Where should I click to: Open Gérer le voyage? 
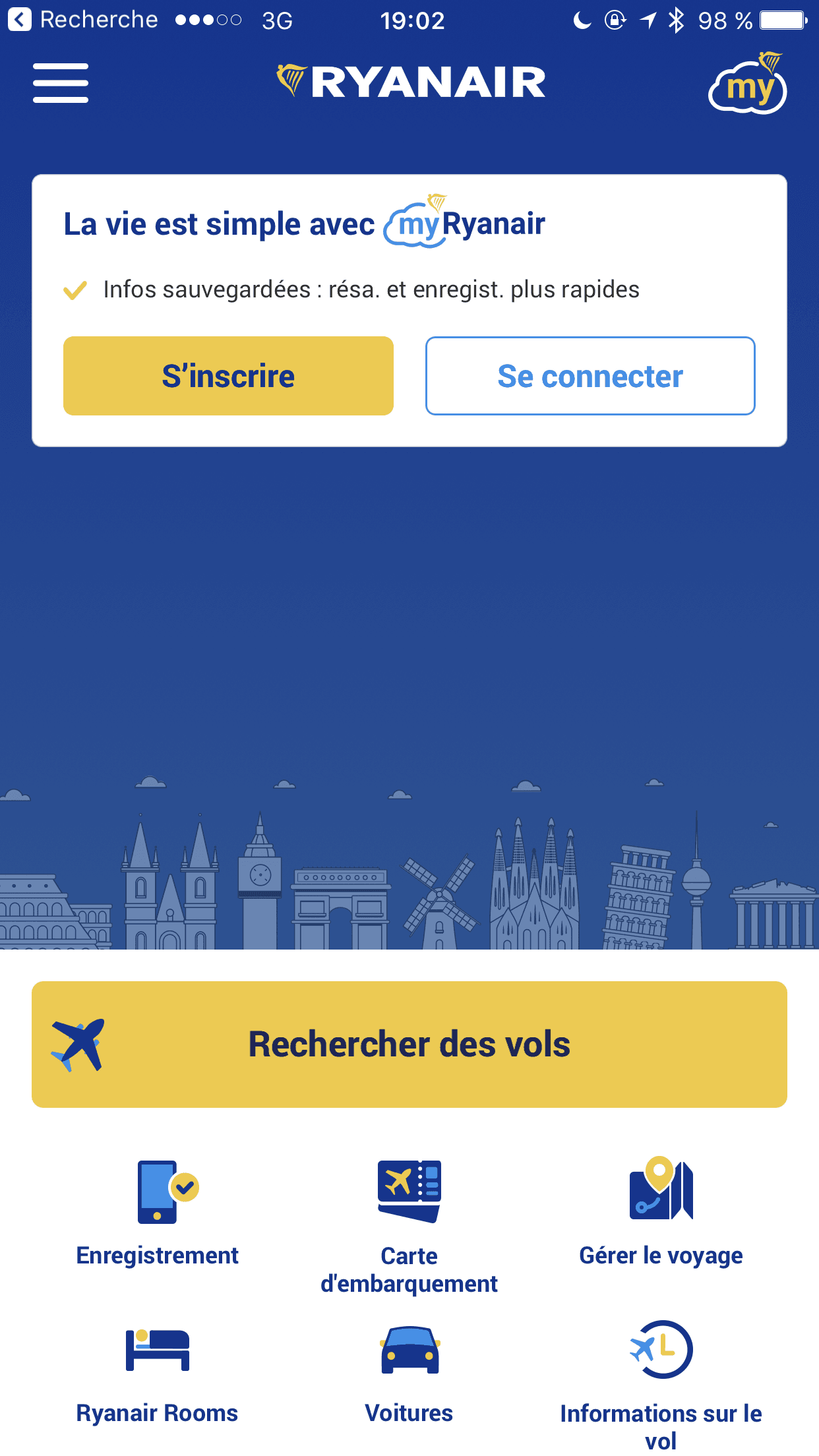point(661,1213)
